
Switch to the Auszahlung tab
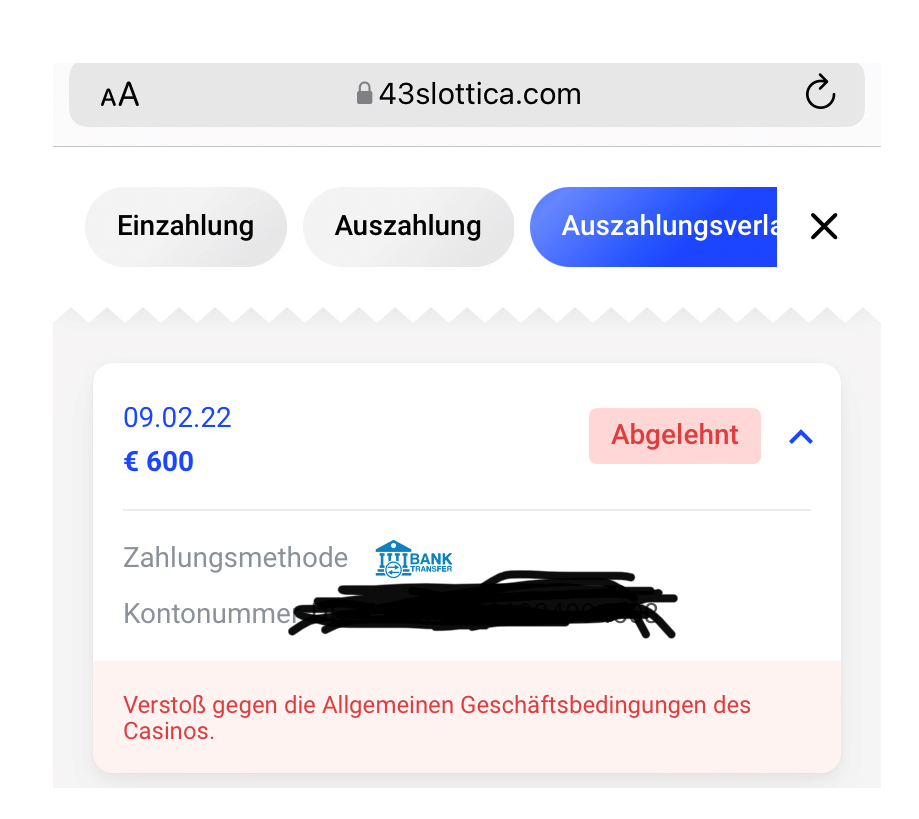(408, 227)
